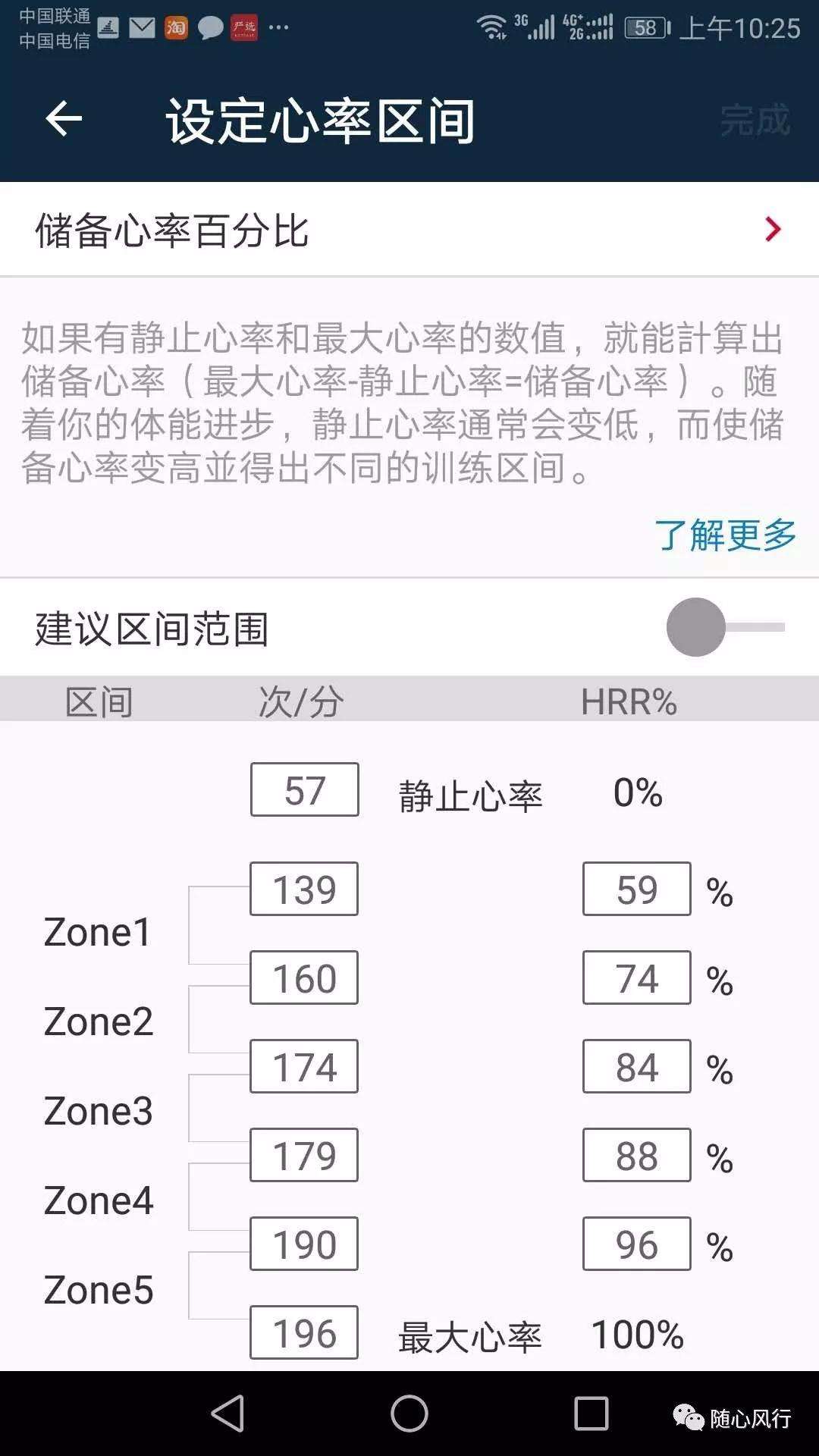Open the 了解更多 link
This screenshot has width=819, height=1456.
click(726, 535)
